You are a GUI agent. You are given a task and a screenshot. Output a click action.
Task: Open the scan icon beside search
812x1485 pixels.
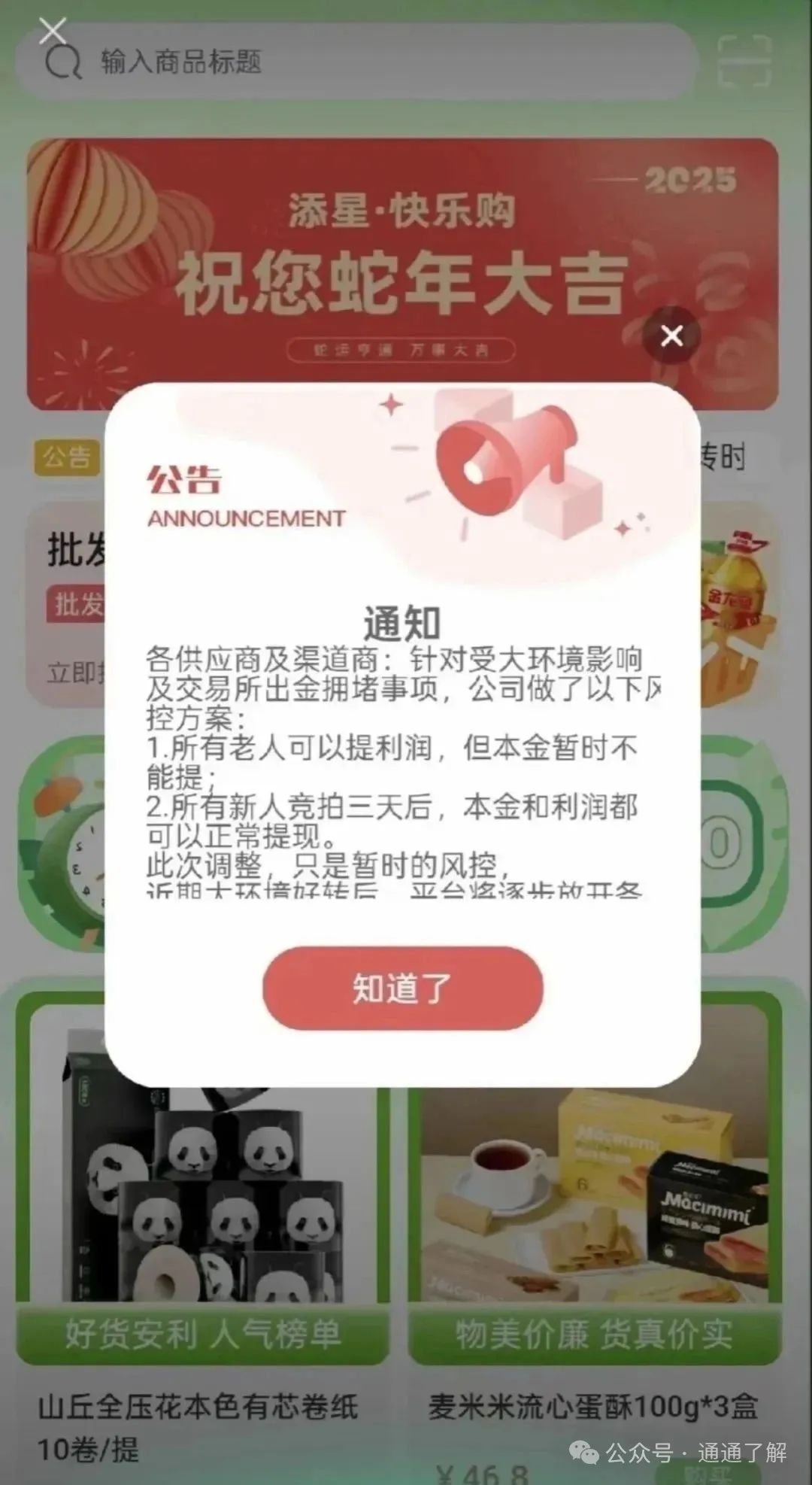tap(744, 62)
